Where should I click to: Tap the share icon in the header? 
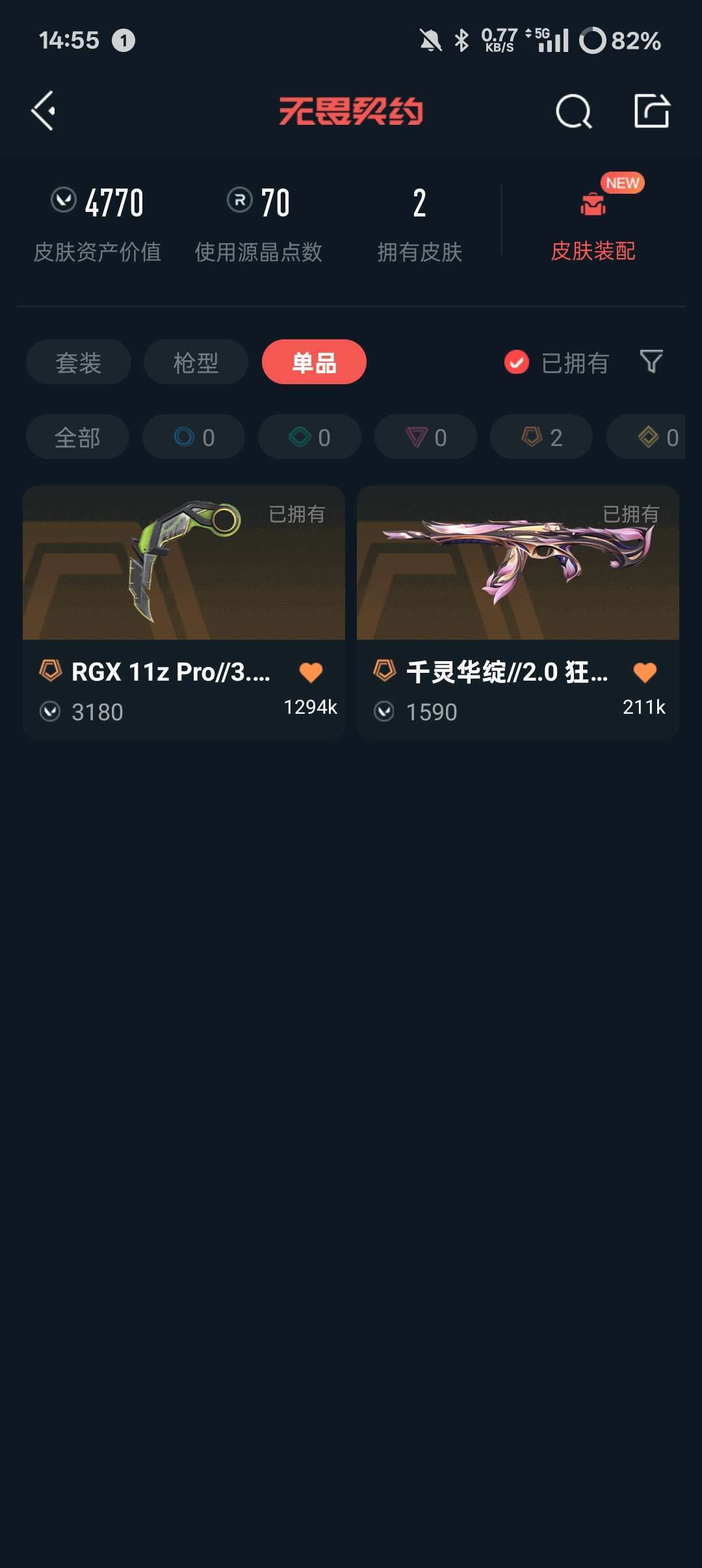[652, 111]
